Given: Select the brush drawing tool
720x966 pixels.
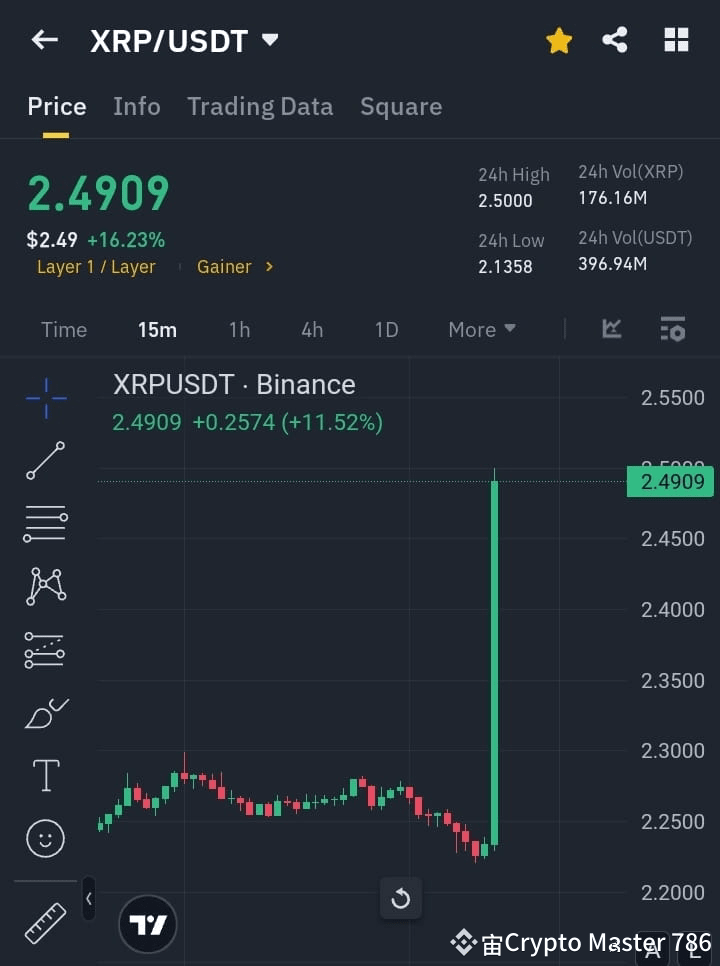Looking at the screenshot, I should tap(45, 713).
